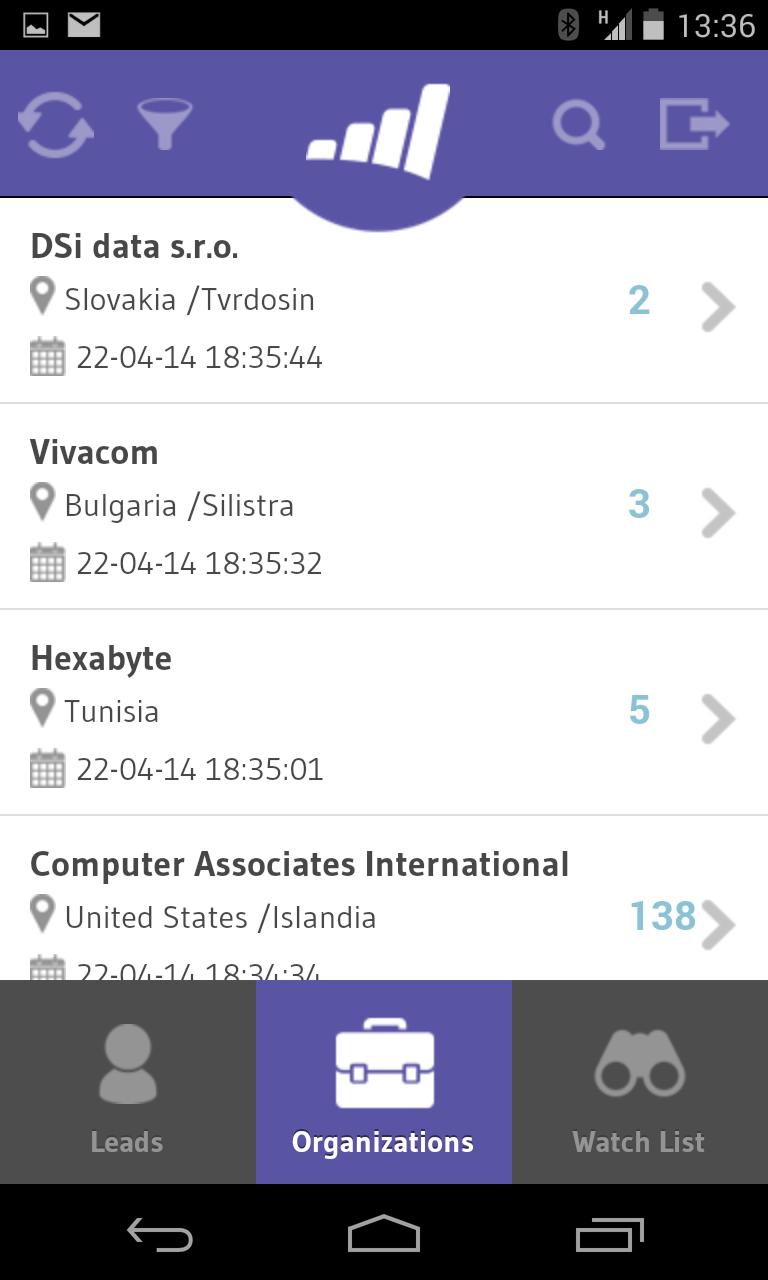Image resolution: width=768 pixels, height=1280 pixels.
Task: Tap the Marketo logo in the header
Action: (380, 125)
